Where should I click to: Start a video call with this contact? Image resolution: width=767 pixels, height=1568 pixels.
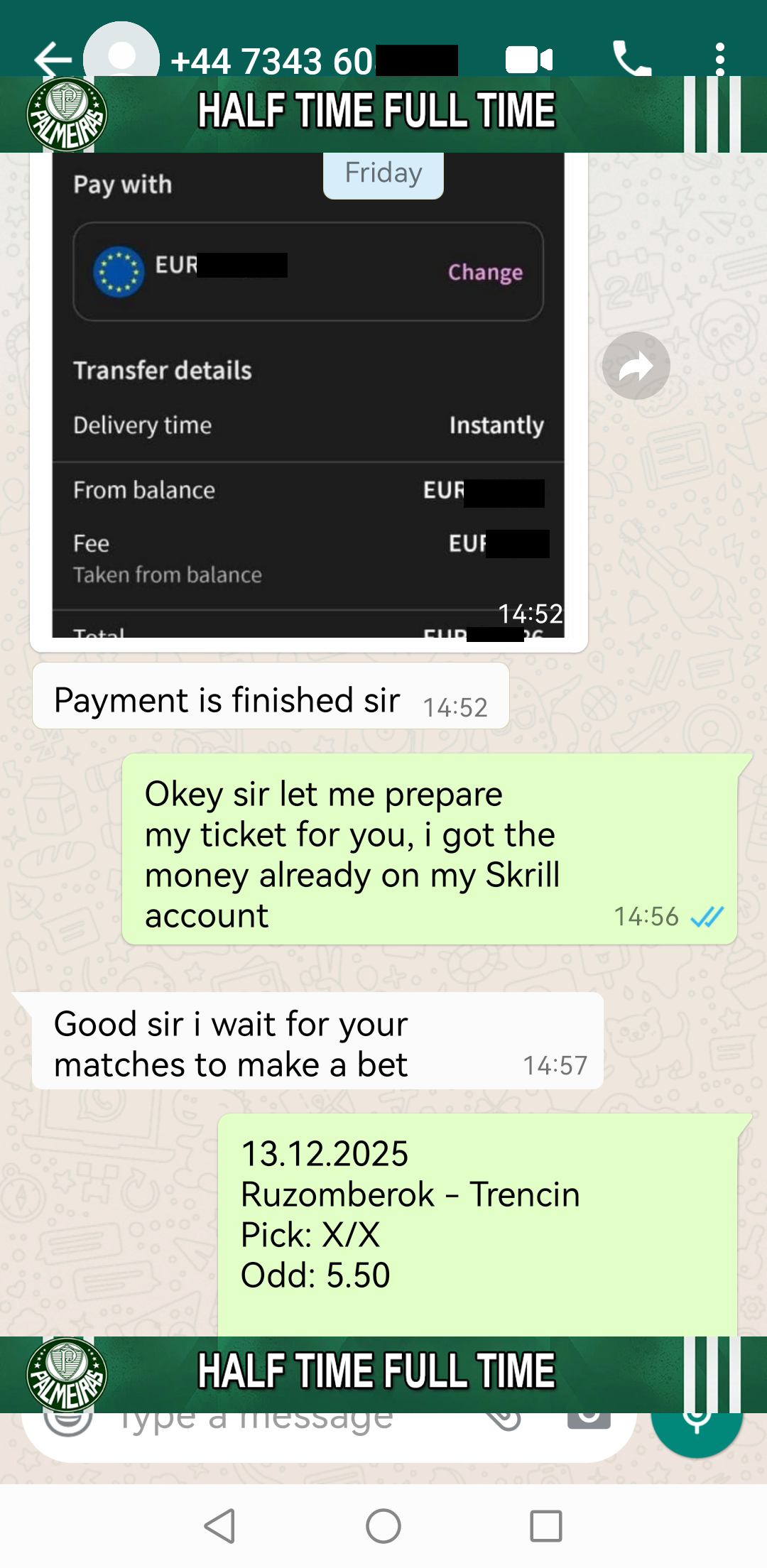[528, 60]
